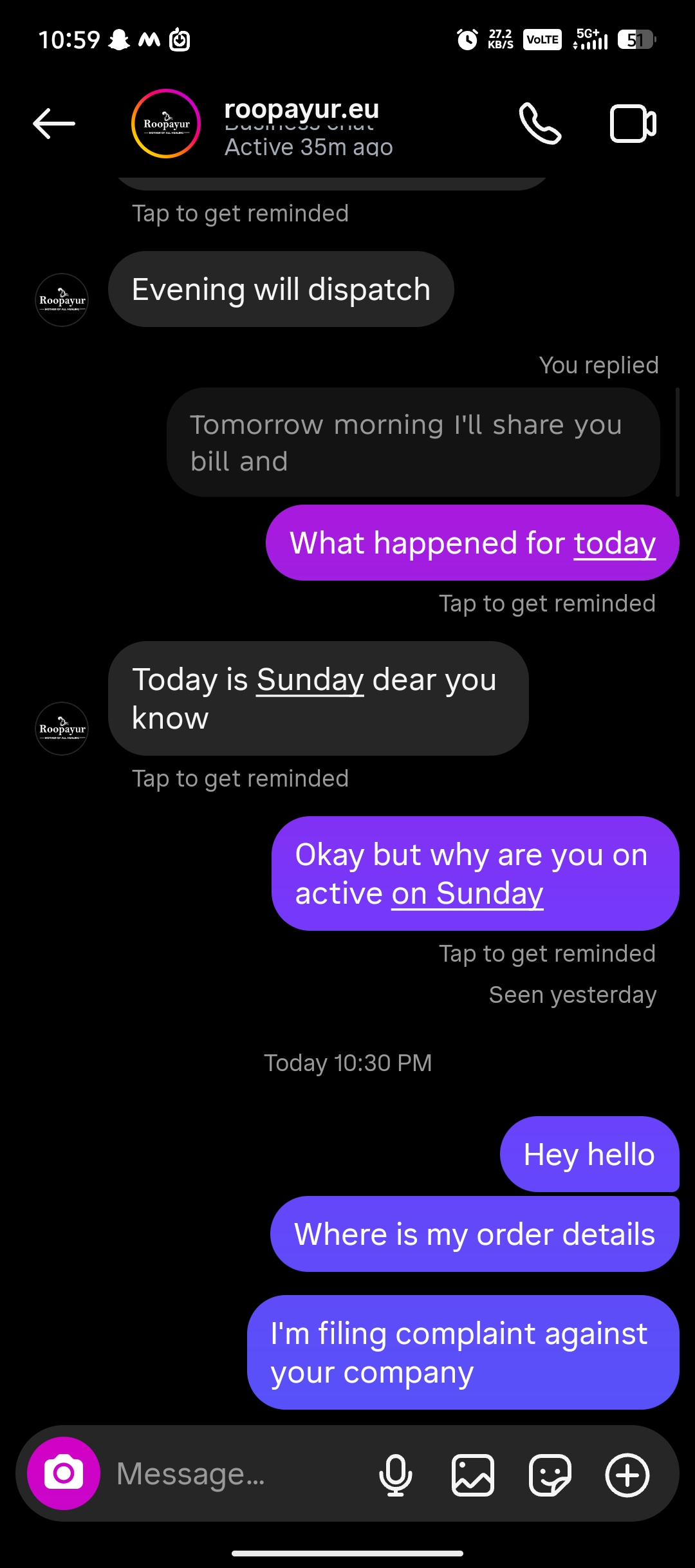Open the gallery picker to send a photo
The height and width of the screenshot is (1568, 695).
click(x=473, y=1475)
